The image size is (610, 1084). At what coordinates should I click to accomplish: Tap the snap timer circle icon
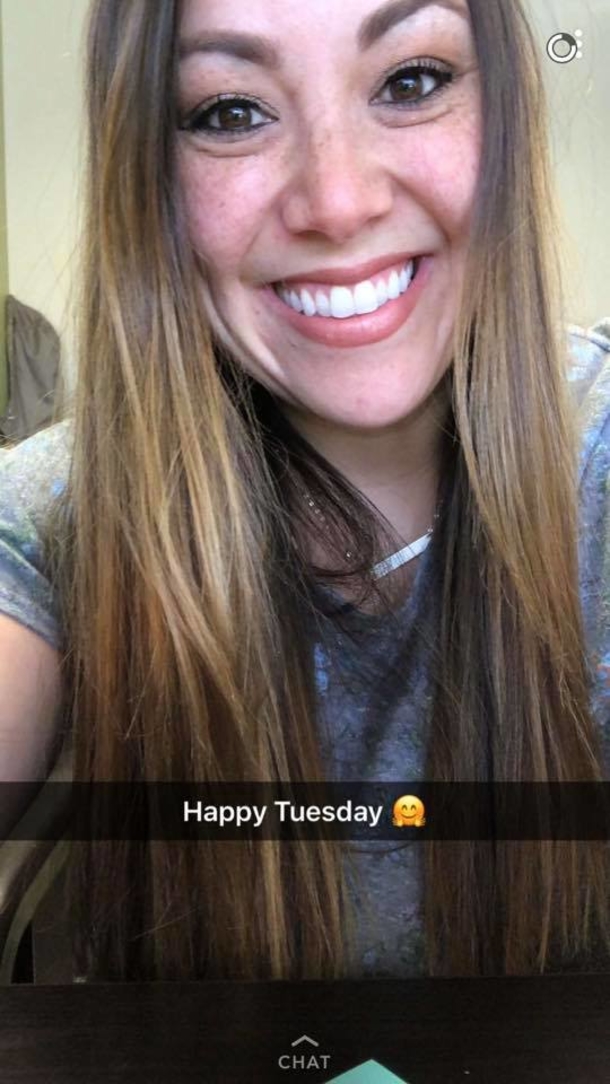point(564,47)
